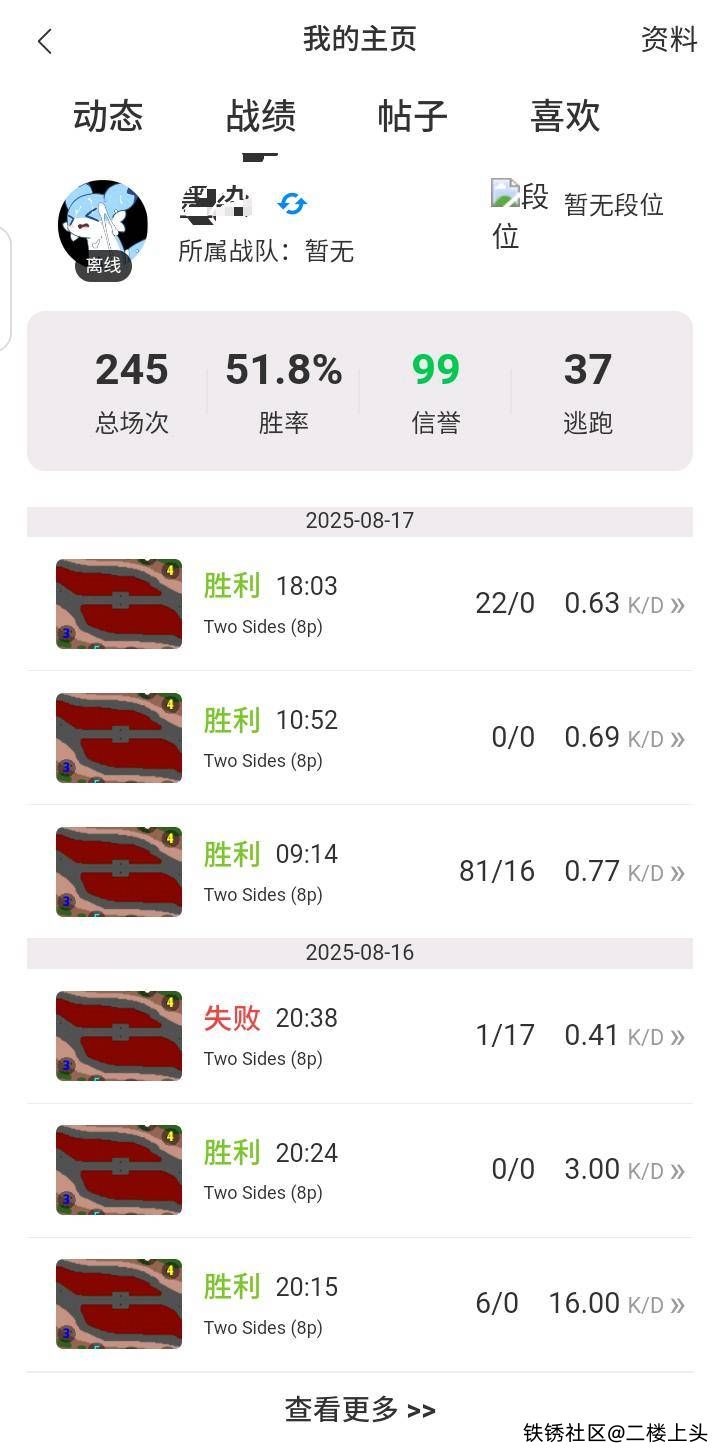Image resolution: width=718 pixels, height=1453 pixels.
Task: Open the 喜欢 tab
Action: [x=565, y=116]
